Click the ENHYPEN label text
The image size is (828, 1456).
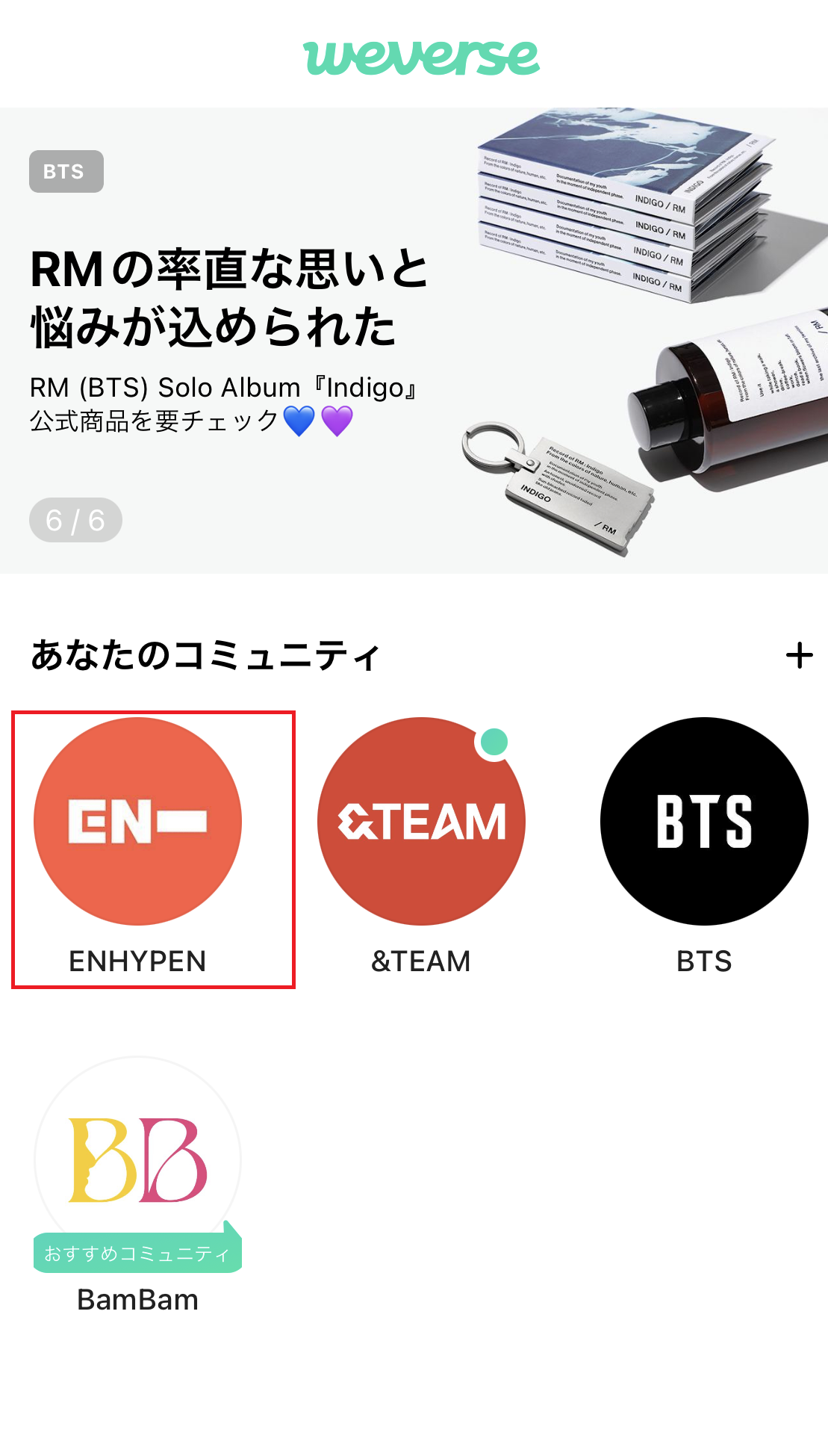click(137, 961)
